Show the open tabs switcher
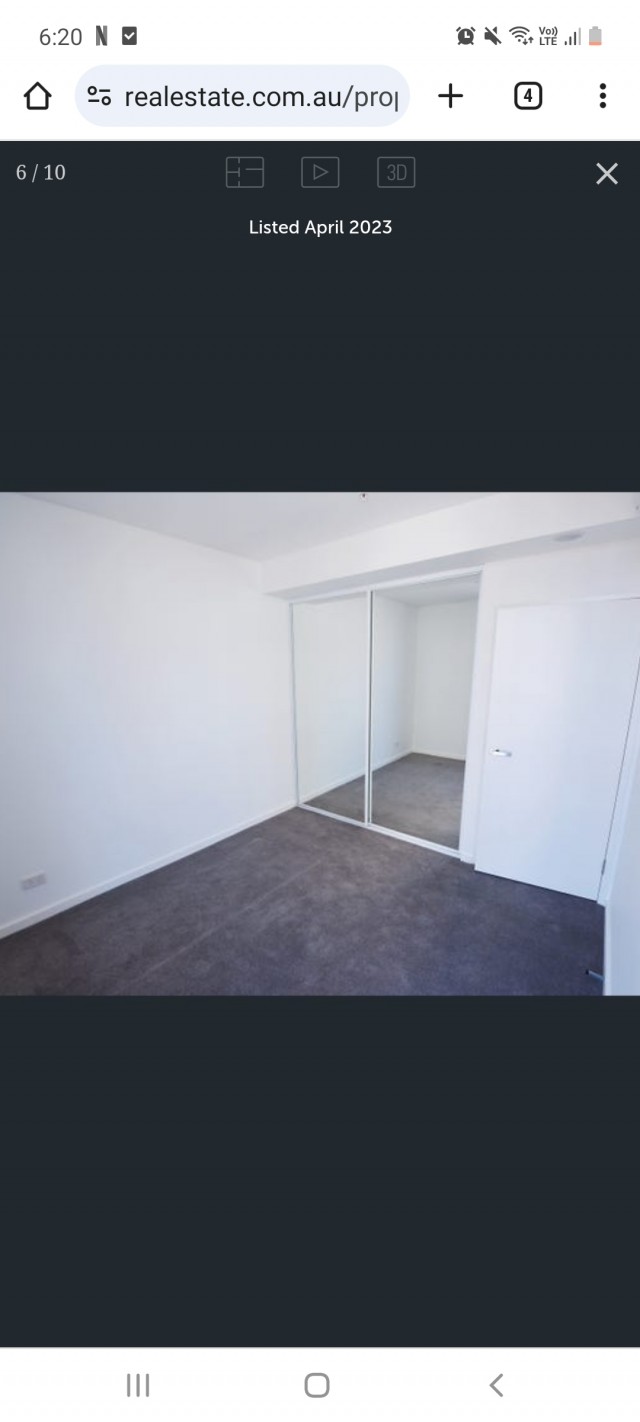Image resolution: width=640 pixels, height=1422 pixels. pyautogui.click(x=527, y=96)
